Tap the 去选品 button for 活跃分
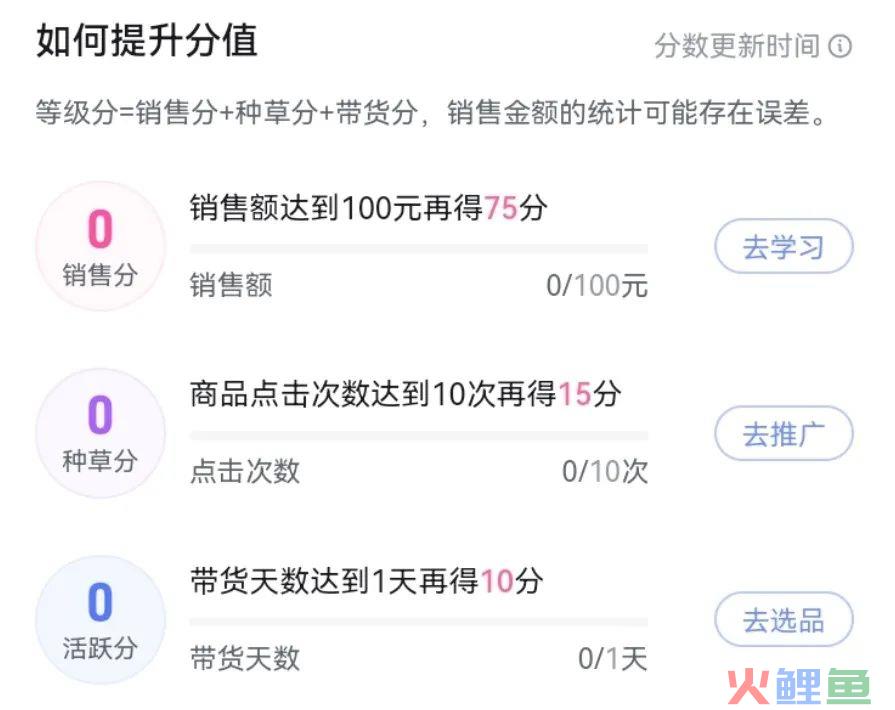This screenshot has height=710, width=895. (x=783, y=620)
